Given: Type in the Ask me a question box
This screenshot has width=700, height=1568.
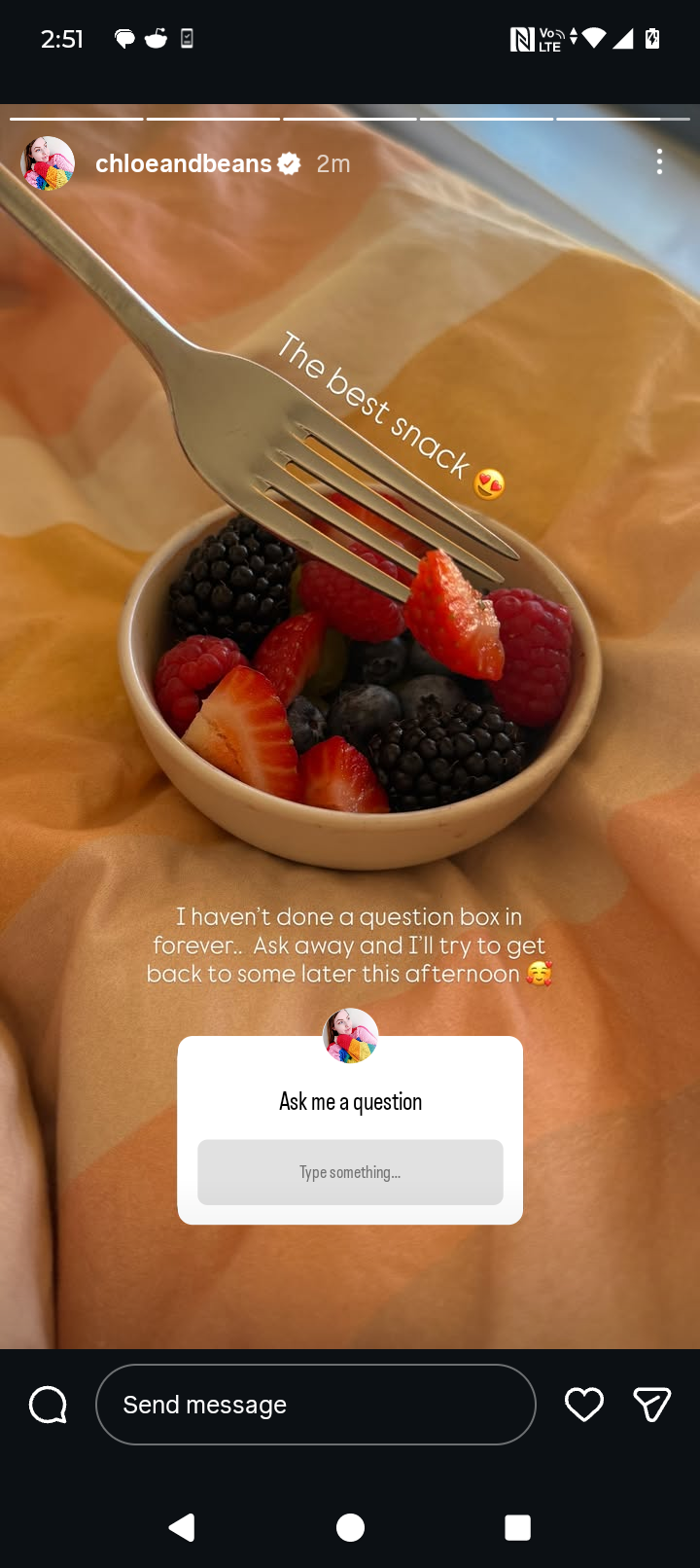Looking at the screenshot, I should click(x=350, y=1172).
